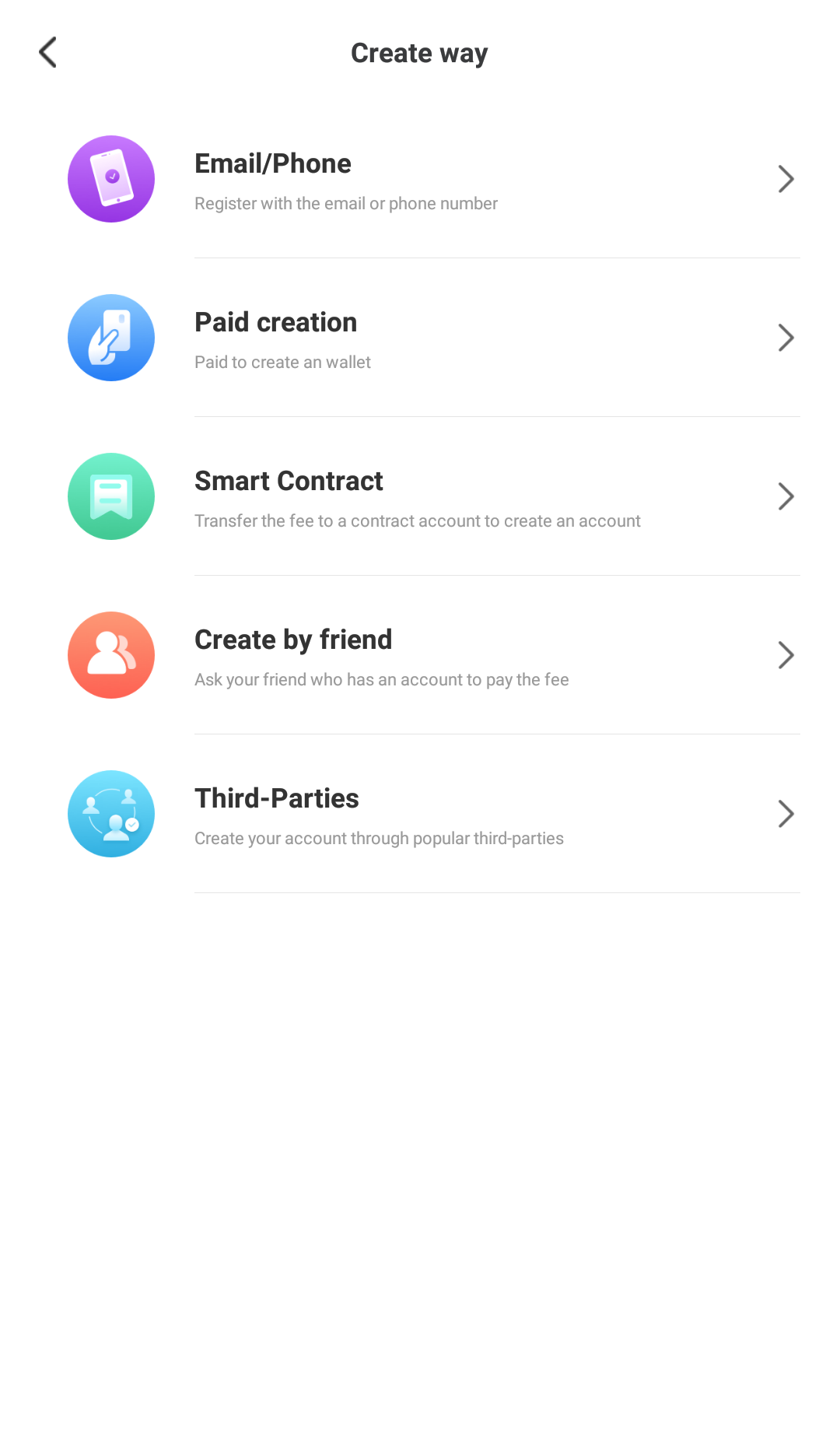Select Smart Contract account creation
This screenshot has width=840, height=1451.
click(x=420, y=497)
